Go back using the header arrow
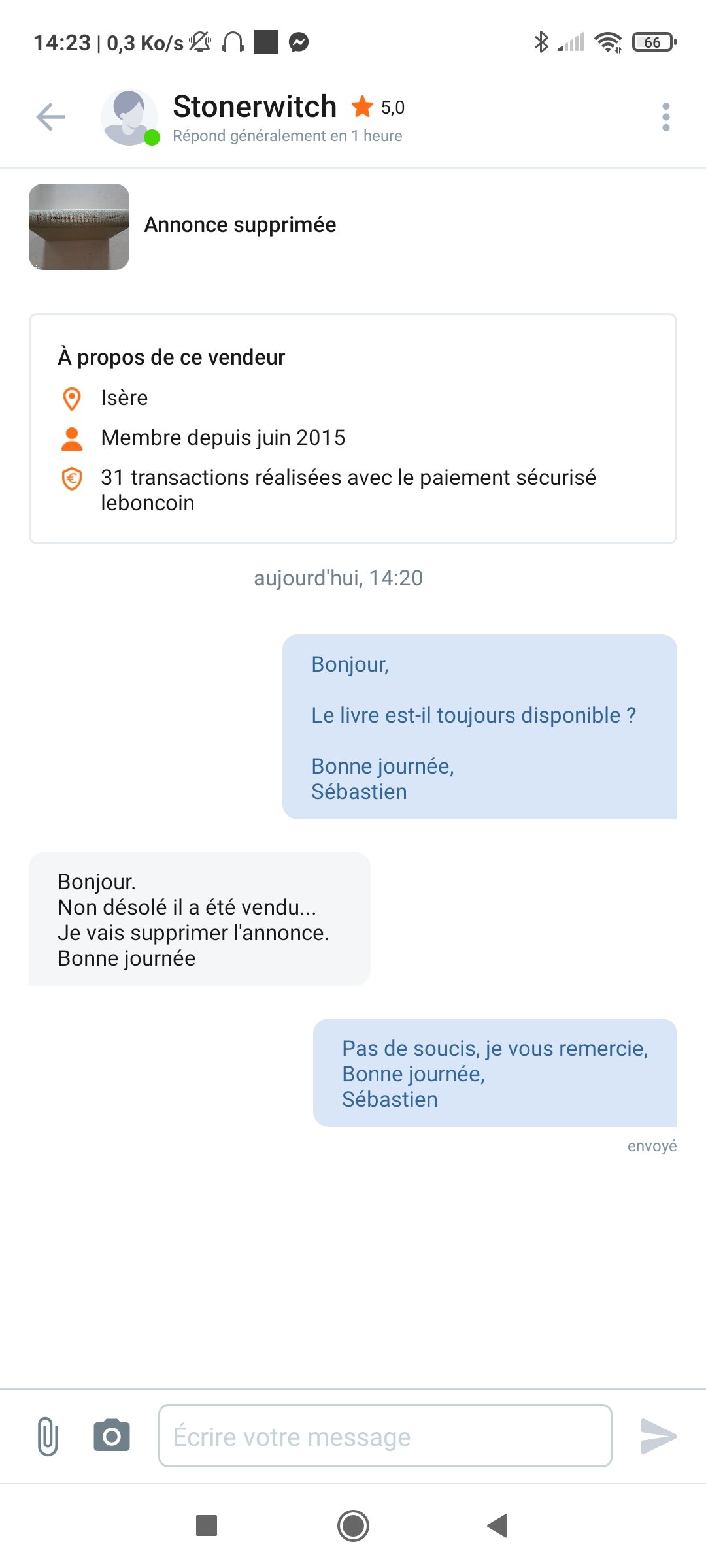This screenshot has width=706, height=1568. (50, 118)
